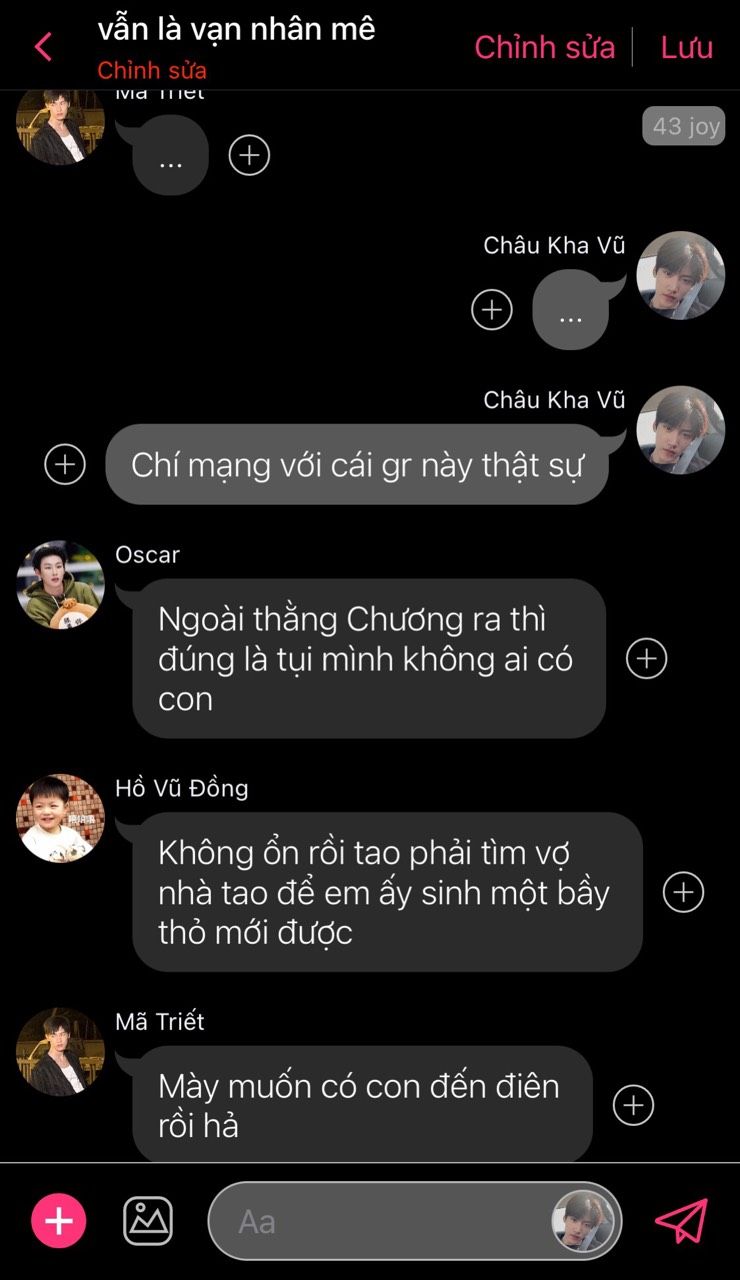740x1280 pixels.
Task: Open Oscar's avatar
Action: point(60,585)
